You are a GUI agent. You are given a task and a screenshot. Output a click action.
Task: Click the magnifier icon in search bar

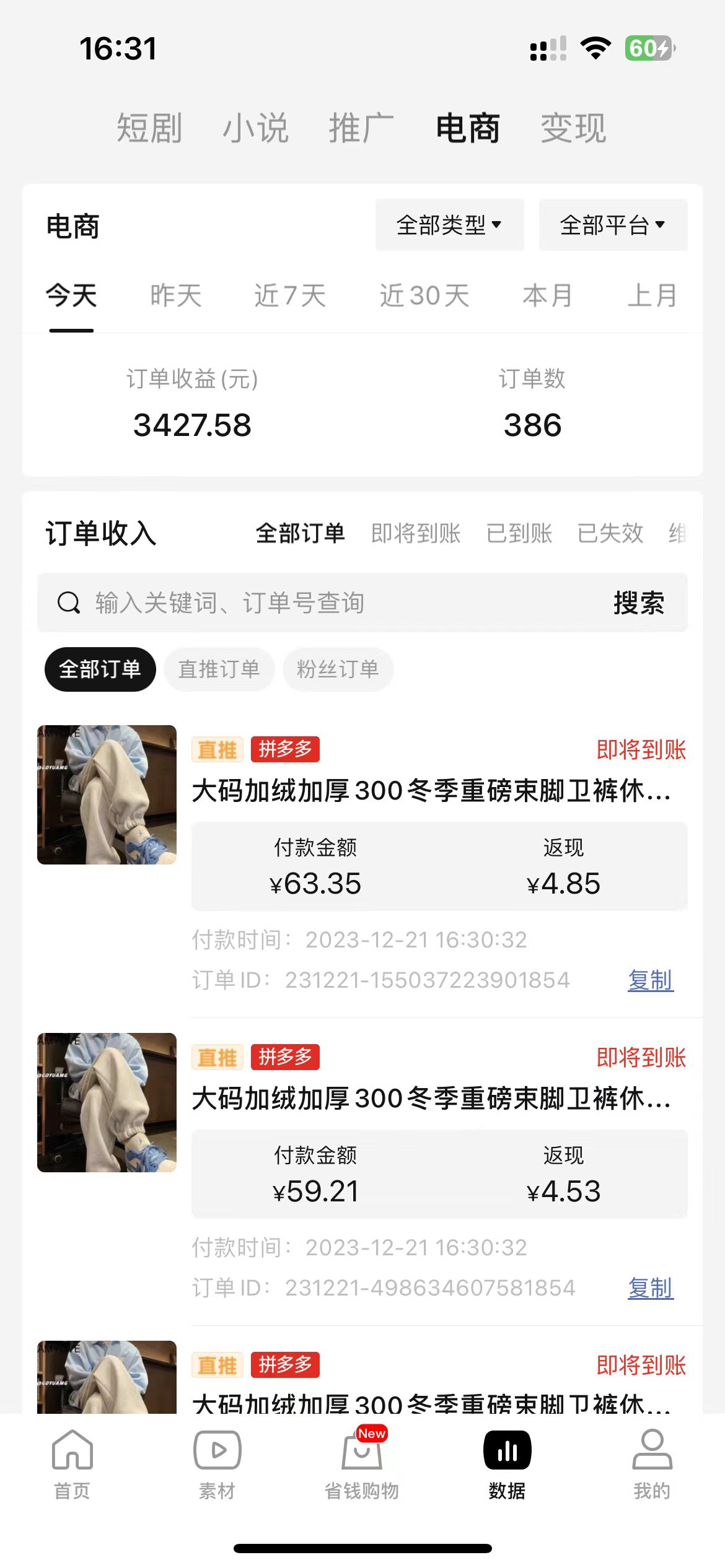click(68, 603)
